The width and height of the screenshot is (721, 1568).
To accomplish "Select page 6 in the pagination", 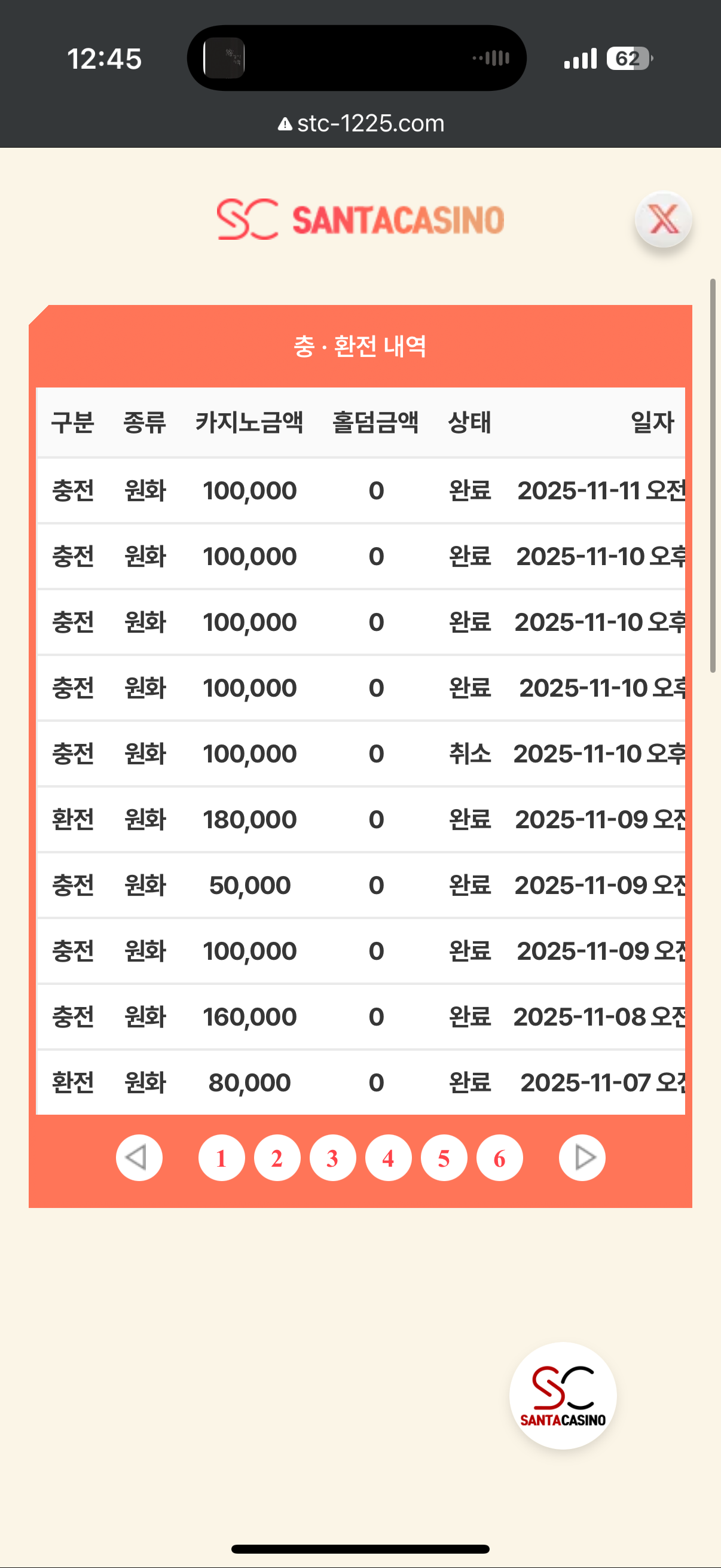I will point(500,1158).
